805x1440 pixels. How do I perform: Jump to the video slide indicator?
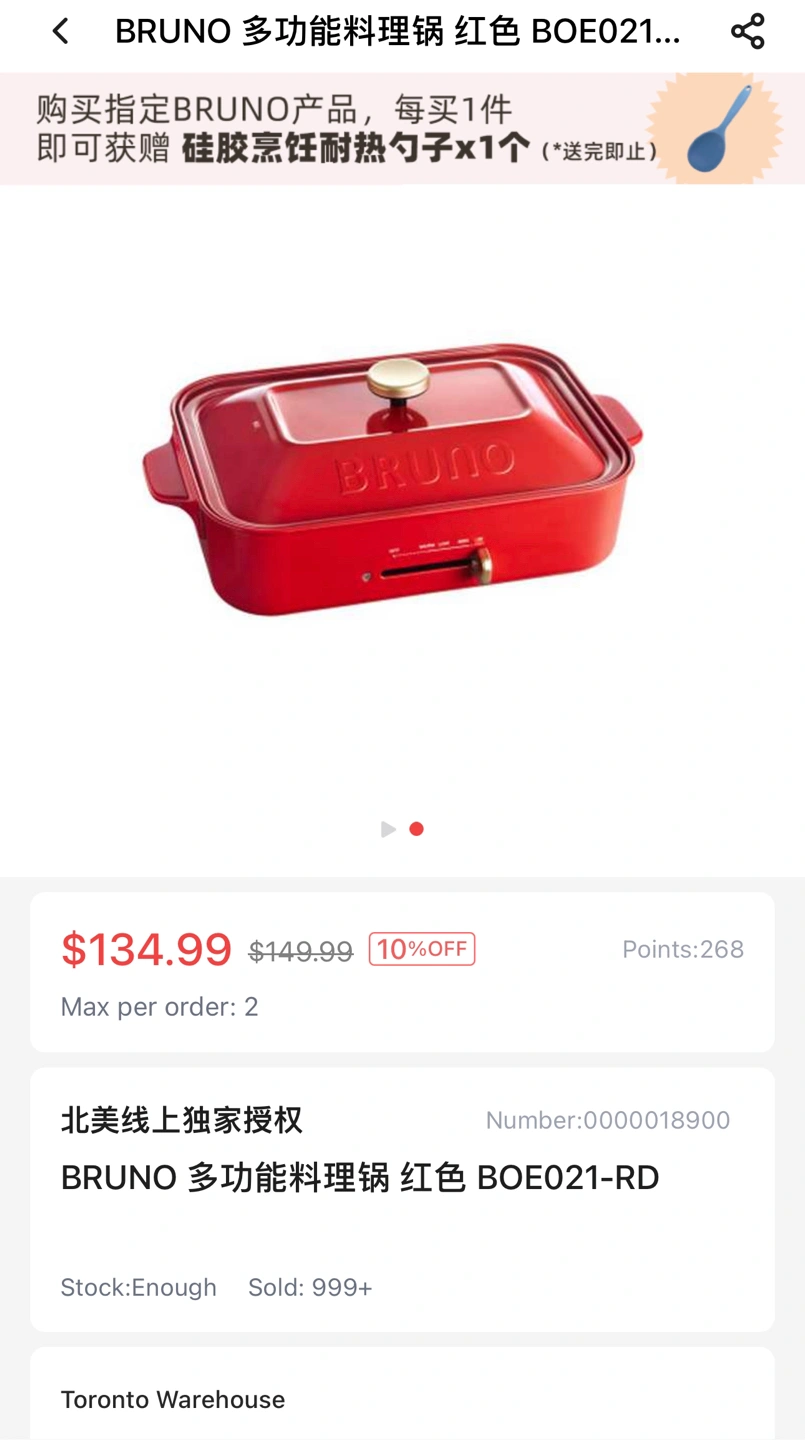(x=388, y=829)
